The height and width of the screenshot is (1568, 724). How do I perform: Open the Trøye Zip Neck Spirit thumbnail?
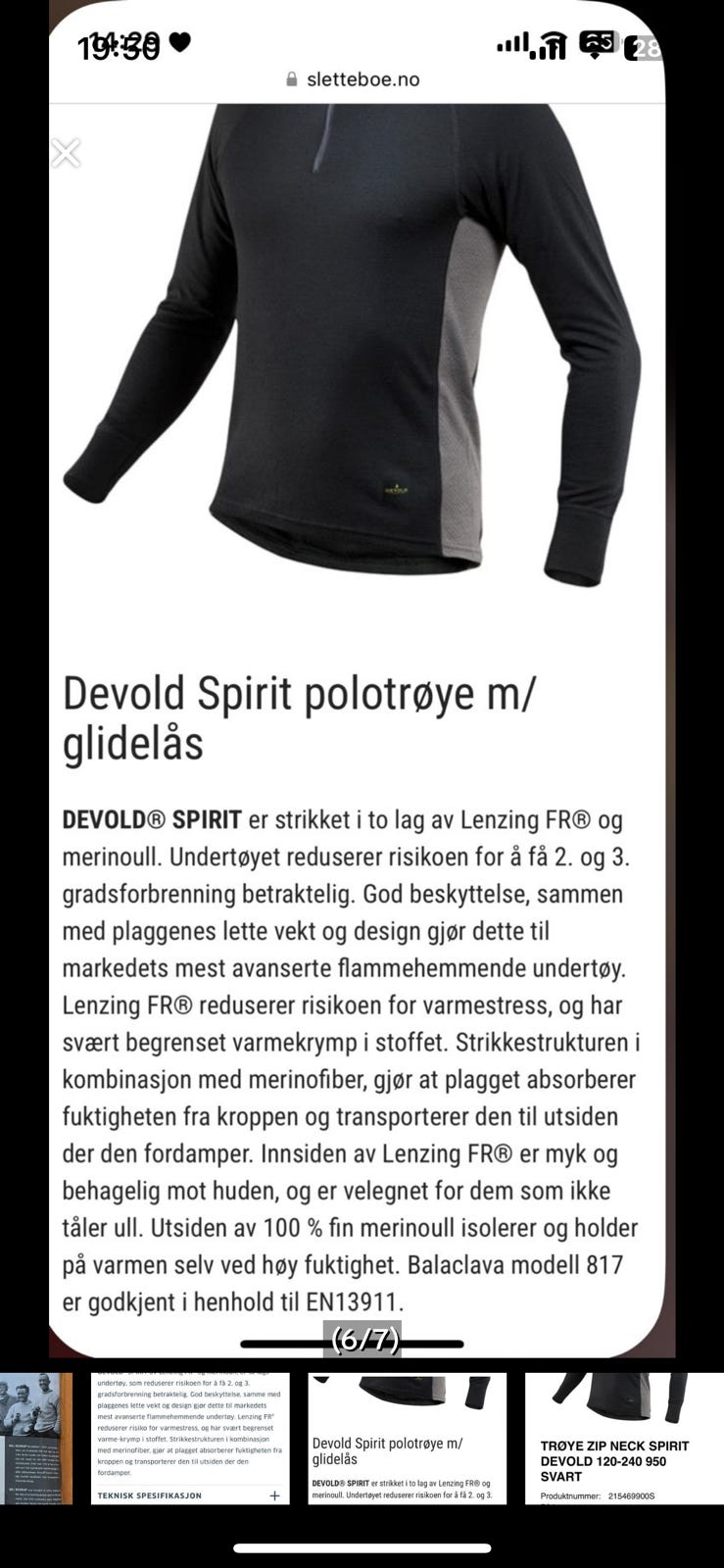pyautogui.click(x=624, y=1438)
